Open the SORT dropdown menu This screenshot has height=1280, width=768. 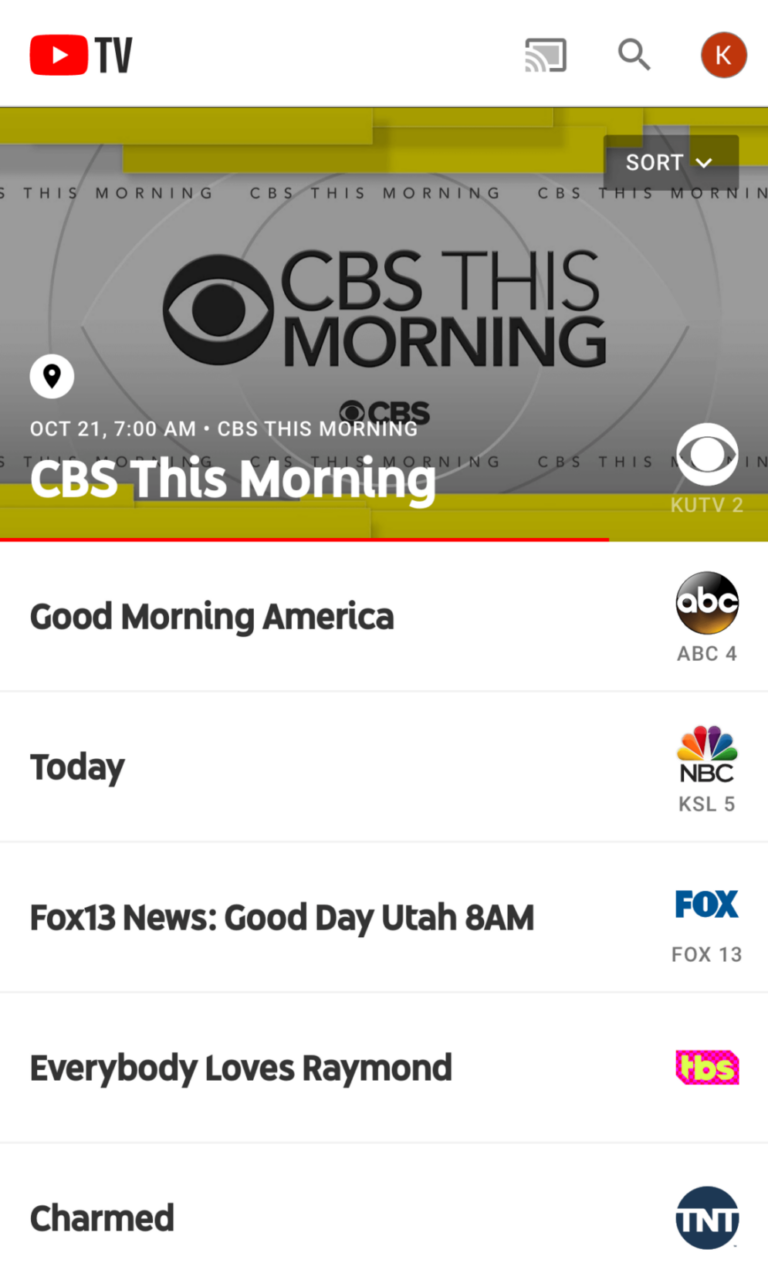point(655,162)
